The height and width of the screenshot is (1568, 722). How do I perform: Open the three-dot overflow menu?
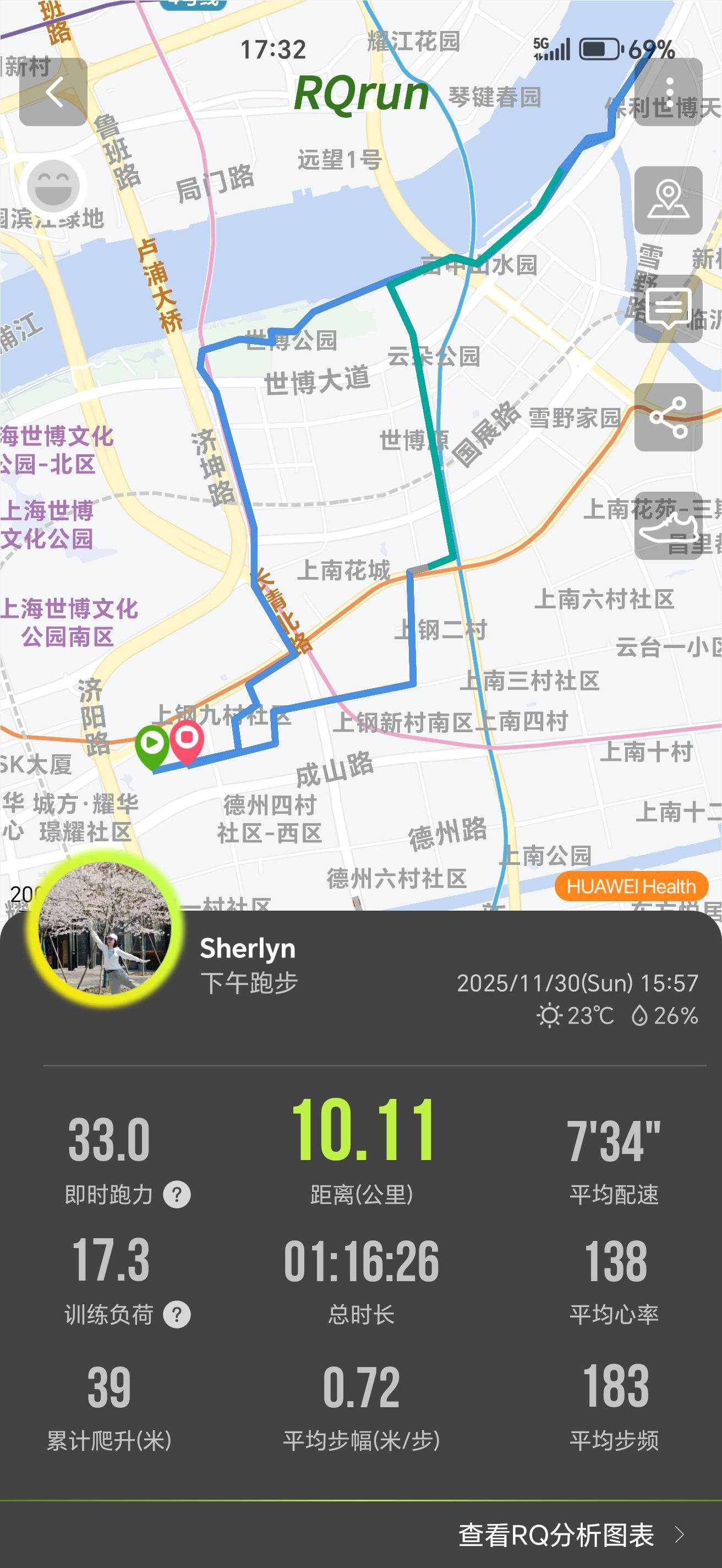click(x=668, y=92)
